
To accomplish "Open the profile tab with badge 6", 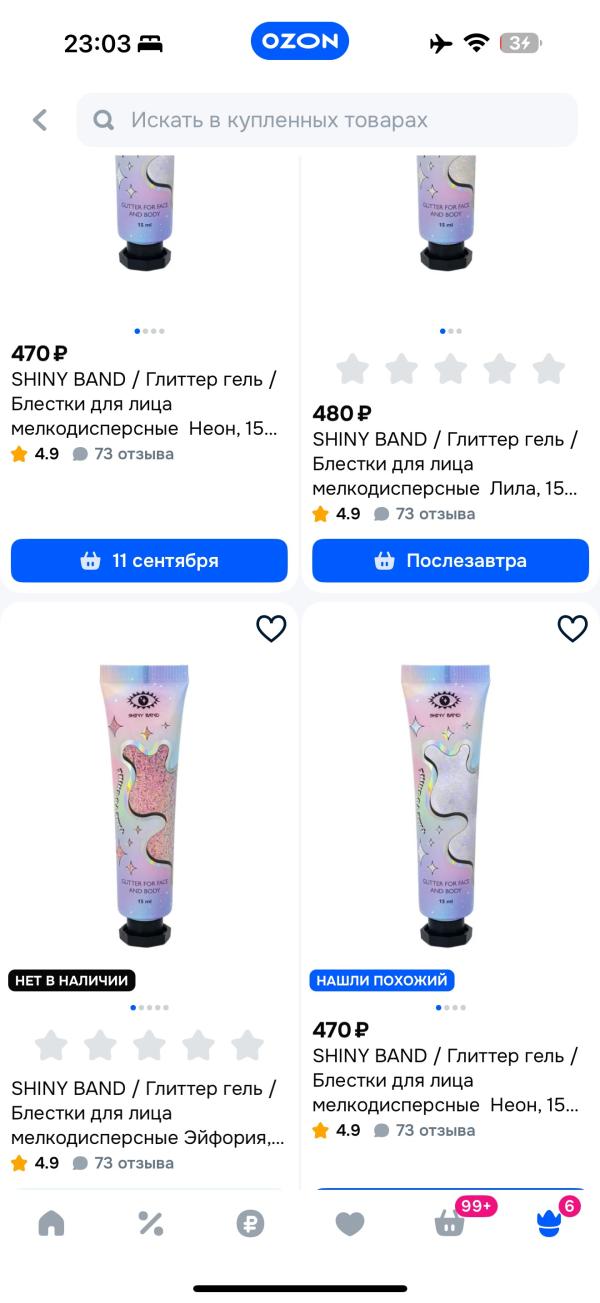I will (550, 1223).
